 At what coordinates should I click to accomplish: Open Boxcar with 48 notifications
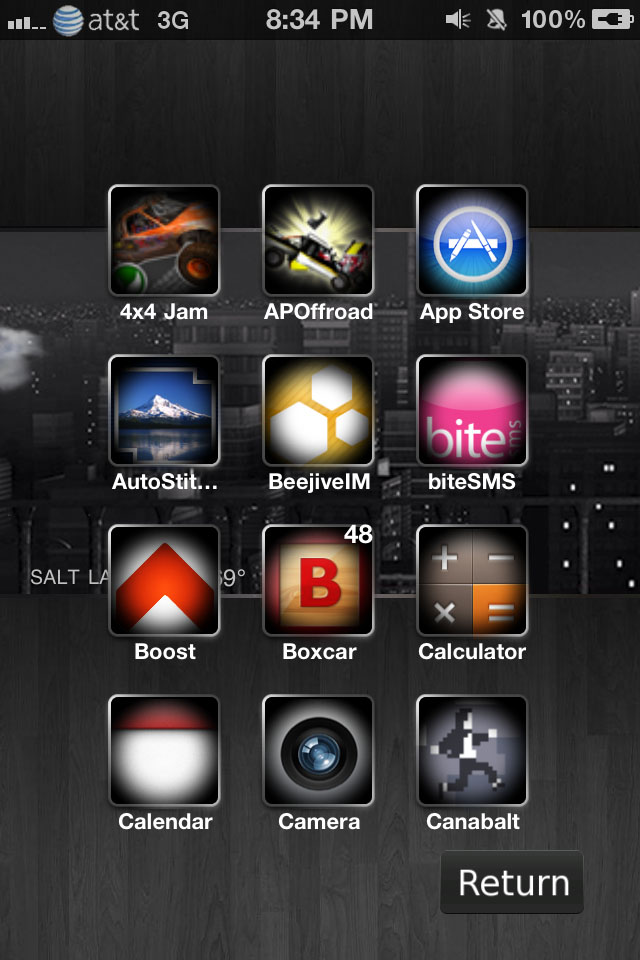[318, 580]
